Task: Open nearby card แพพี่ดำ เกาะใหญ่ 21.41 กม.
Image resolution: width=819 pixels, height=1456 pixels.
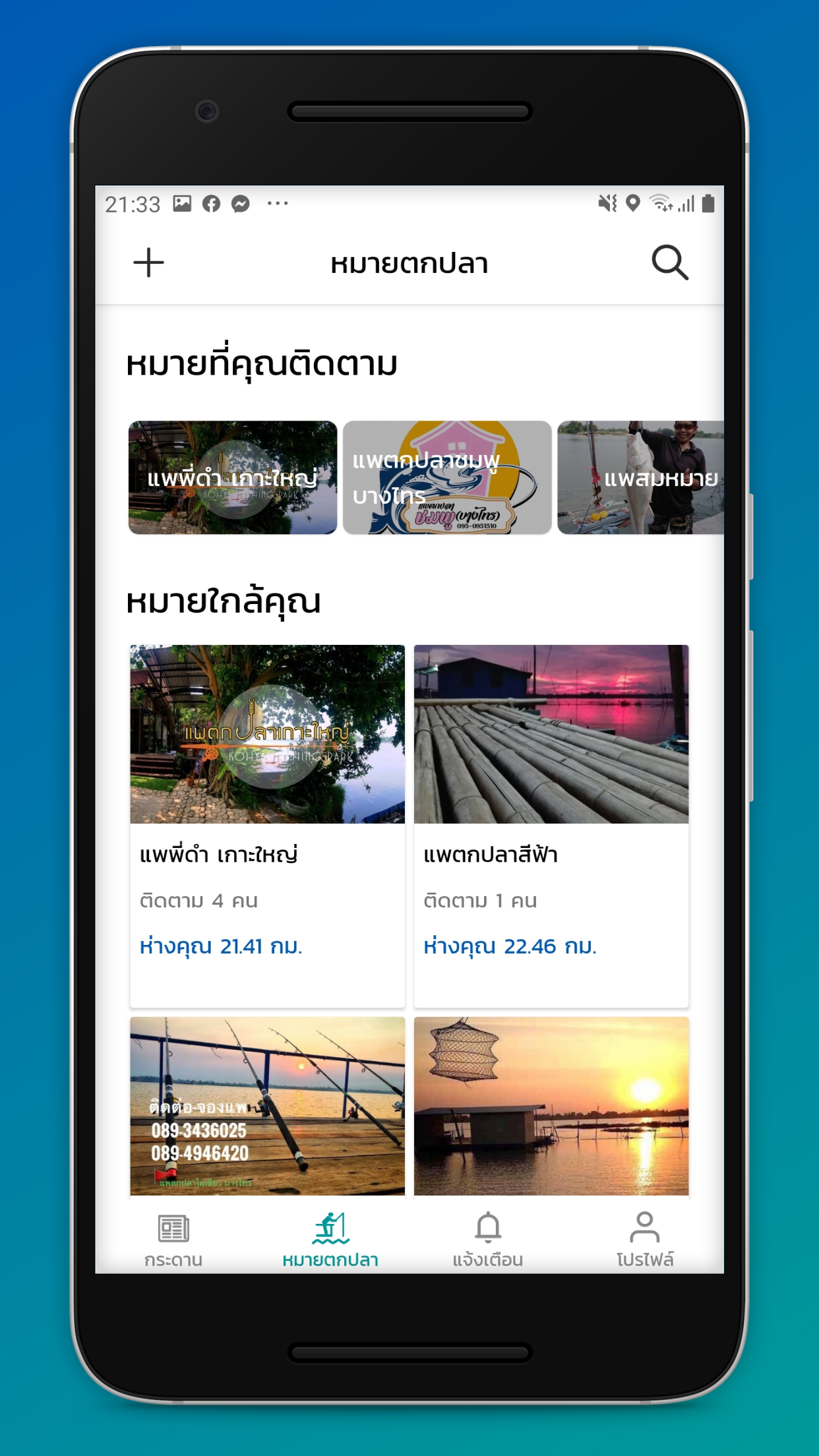Action: pos(267,826)
